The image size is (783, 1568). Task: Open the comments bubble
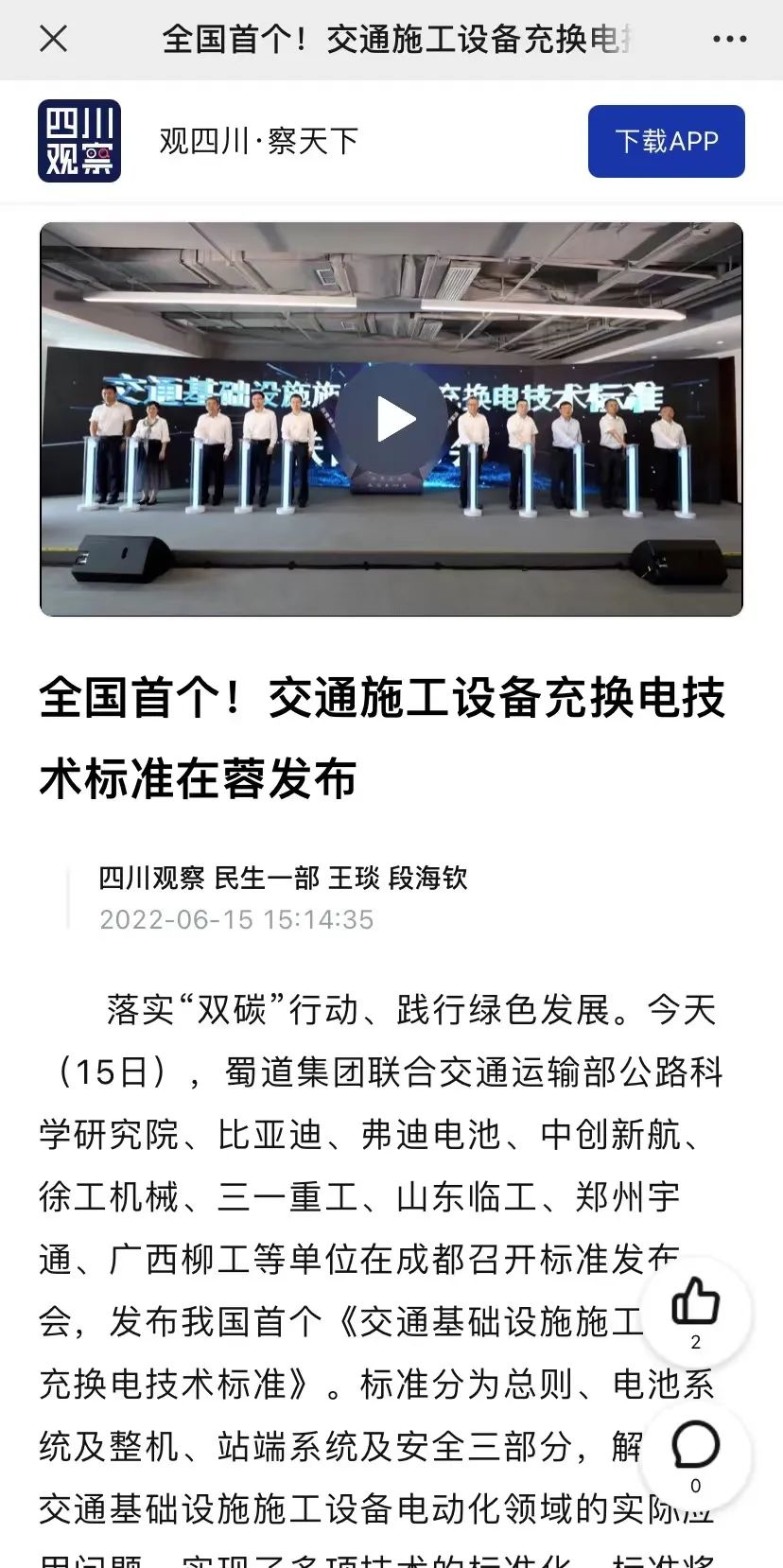pos(696,1446)
